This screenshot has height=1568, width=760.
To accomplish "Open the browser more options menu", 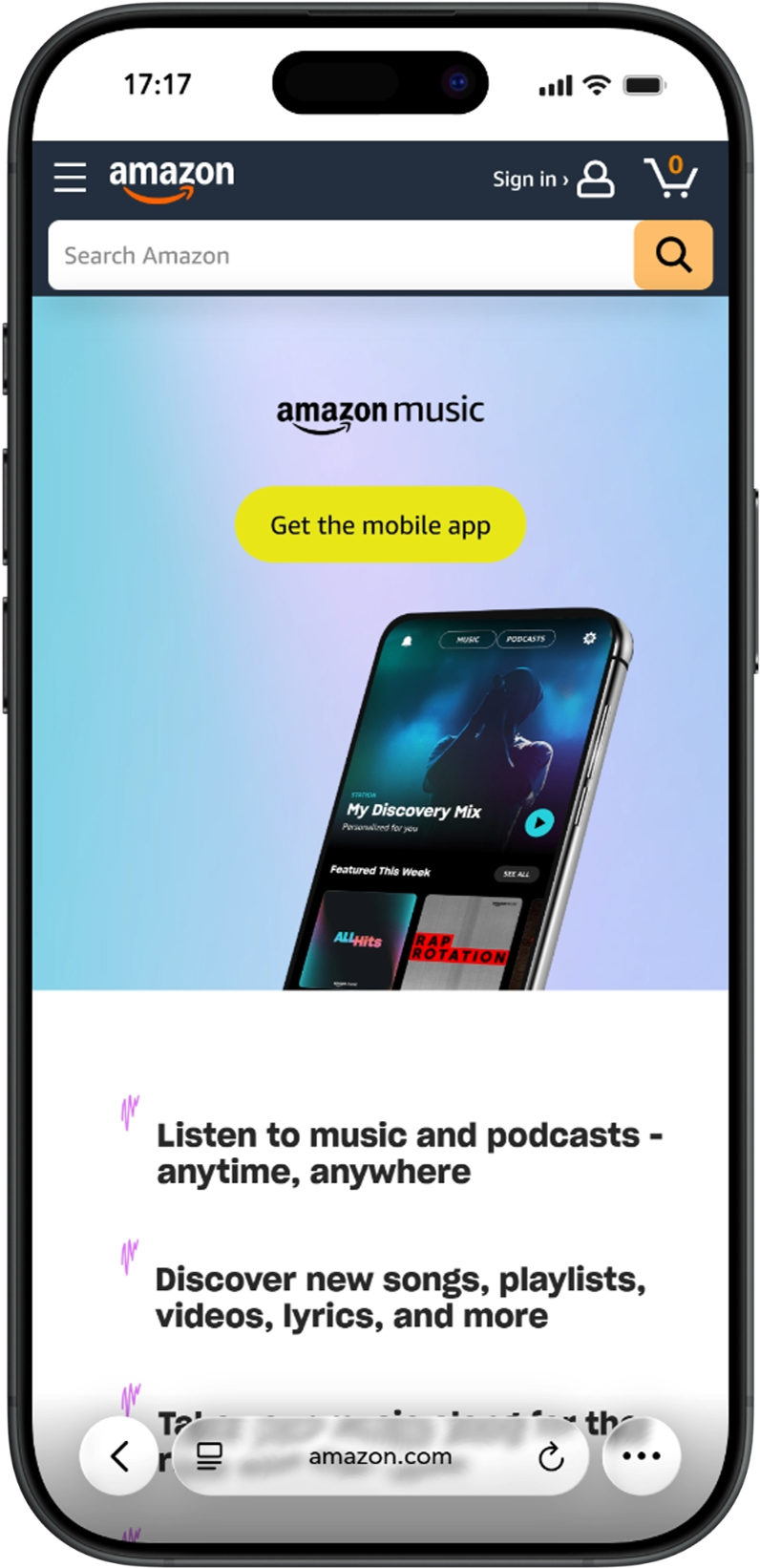I will [642, 1456].
